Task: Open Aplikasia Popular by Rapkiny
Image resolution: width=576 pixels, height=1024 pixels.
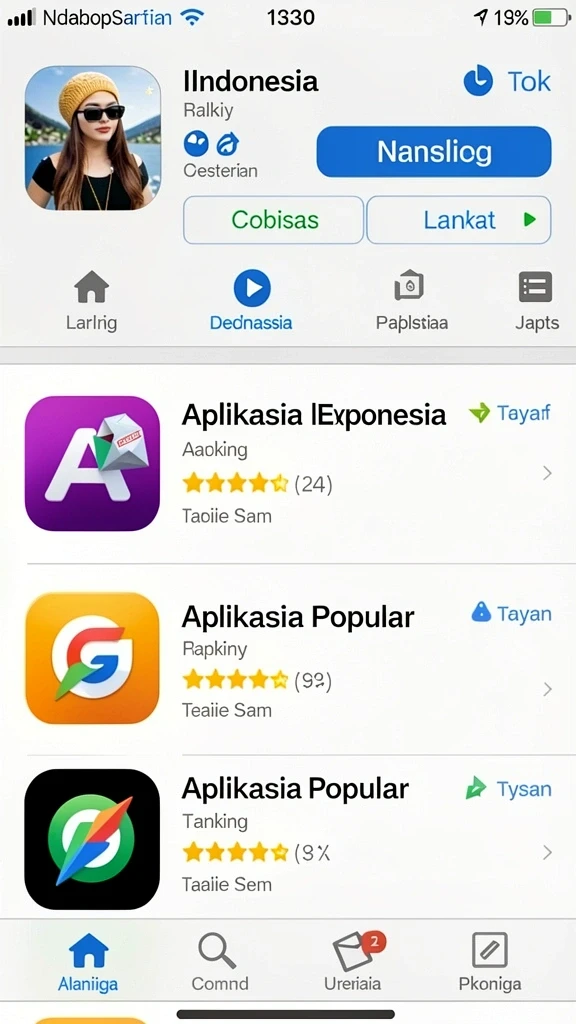Action: coord(288,658)
